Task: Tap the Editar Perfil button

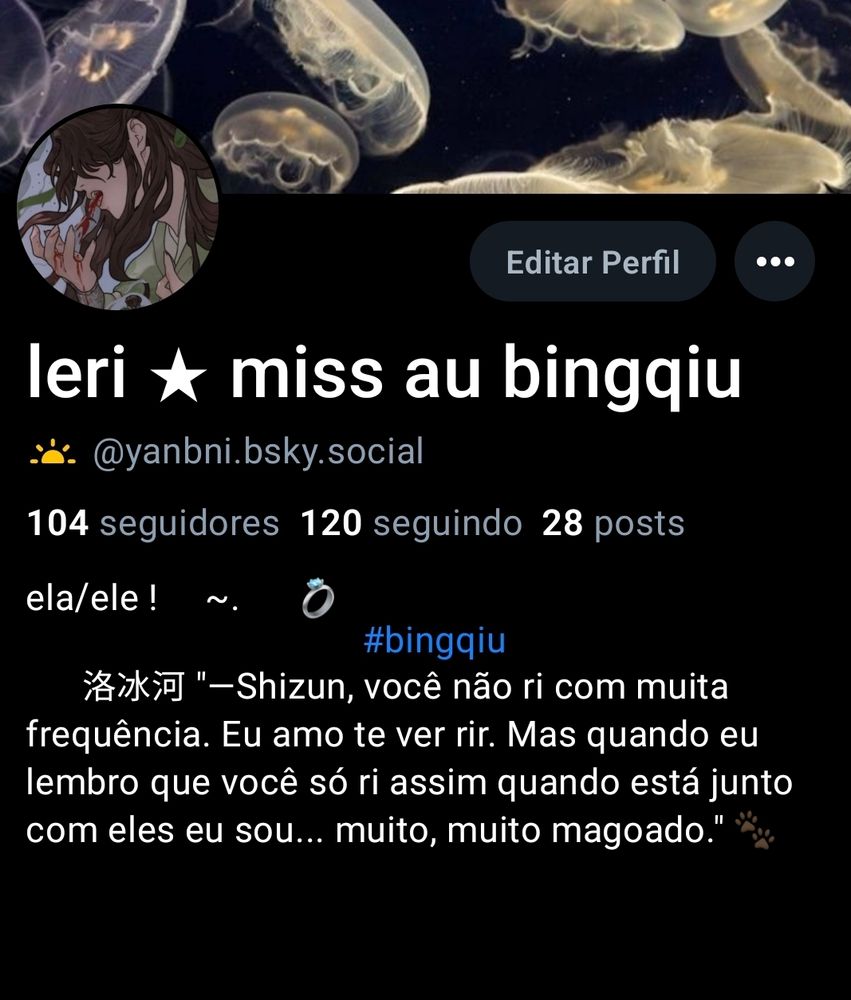Action: tap(592, 262)
